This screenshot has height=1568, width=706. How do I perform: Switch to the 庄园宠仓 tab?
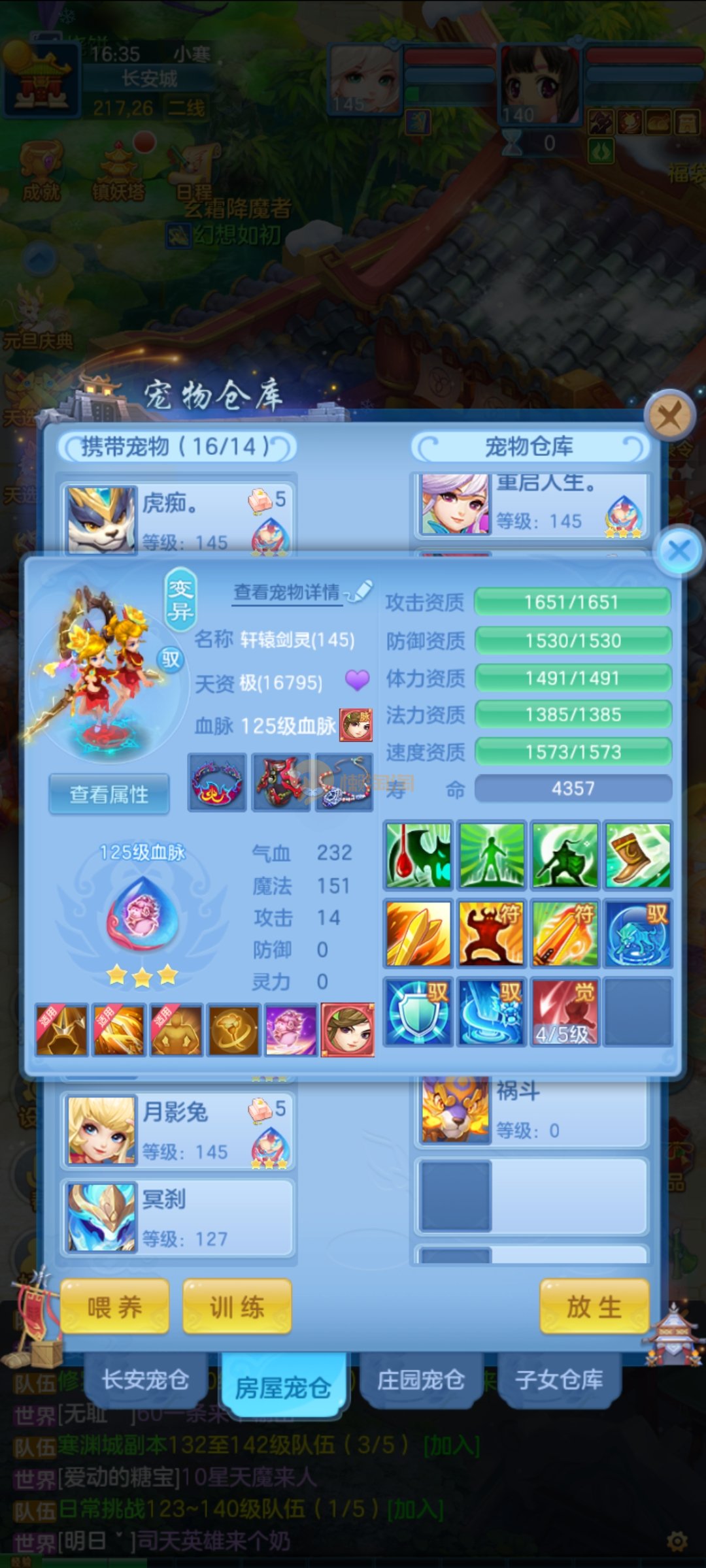420,1380
